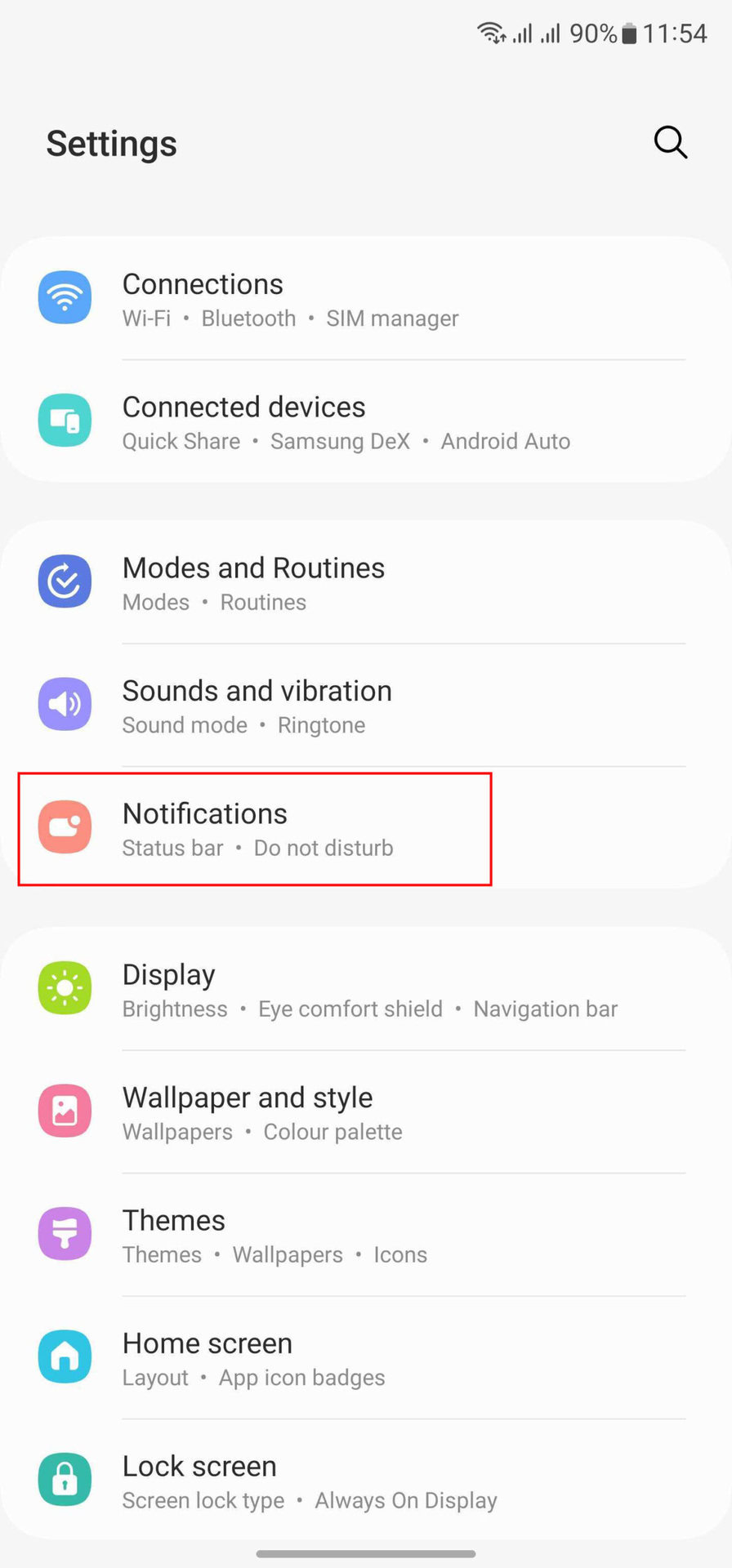Select the Notifications row

[366, 828]
